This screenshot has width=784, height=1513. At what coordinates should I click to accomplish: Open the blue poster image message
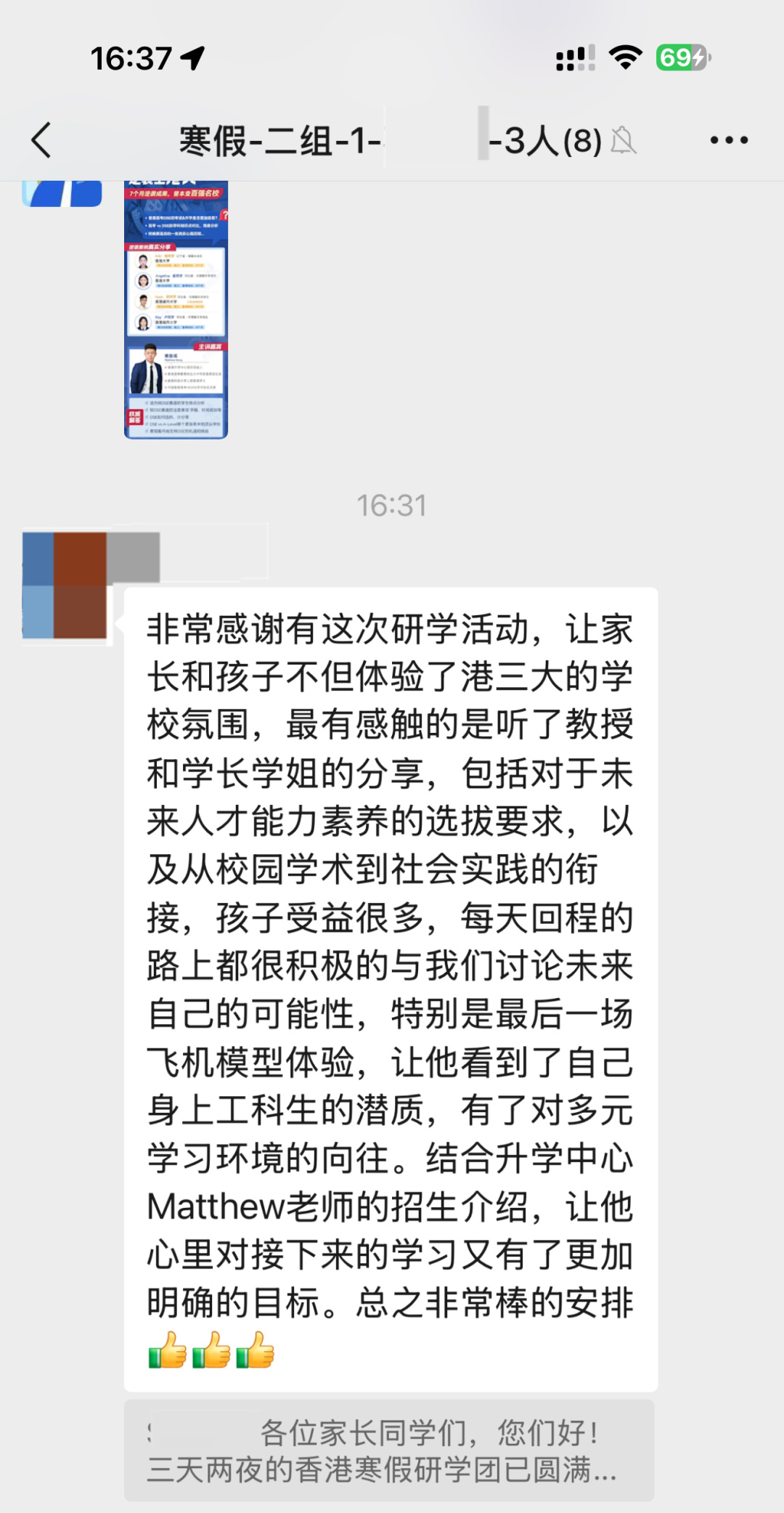click(x=176, y=309)
